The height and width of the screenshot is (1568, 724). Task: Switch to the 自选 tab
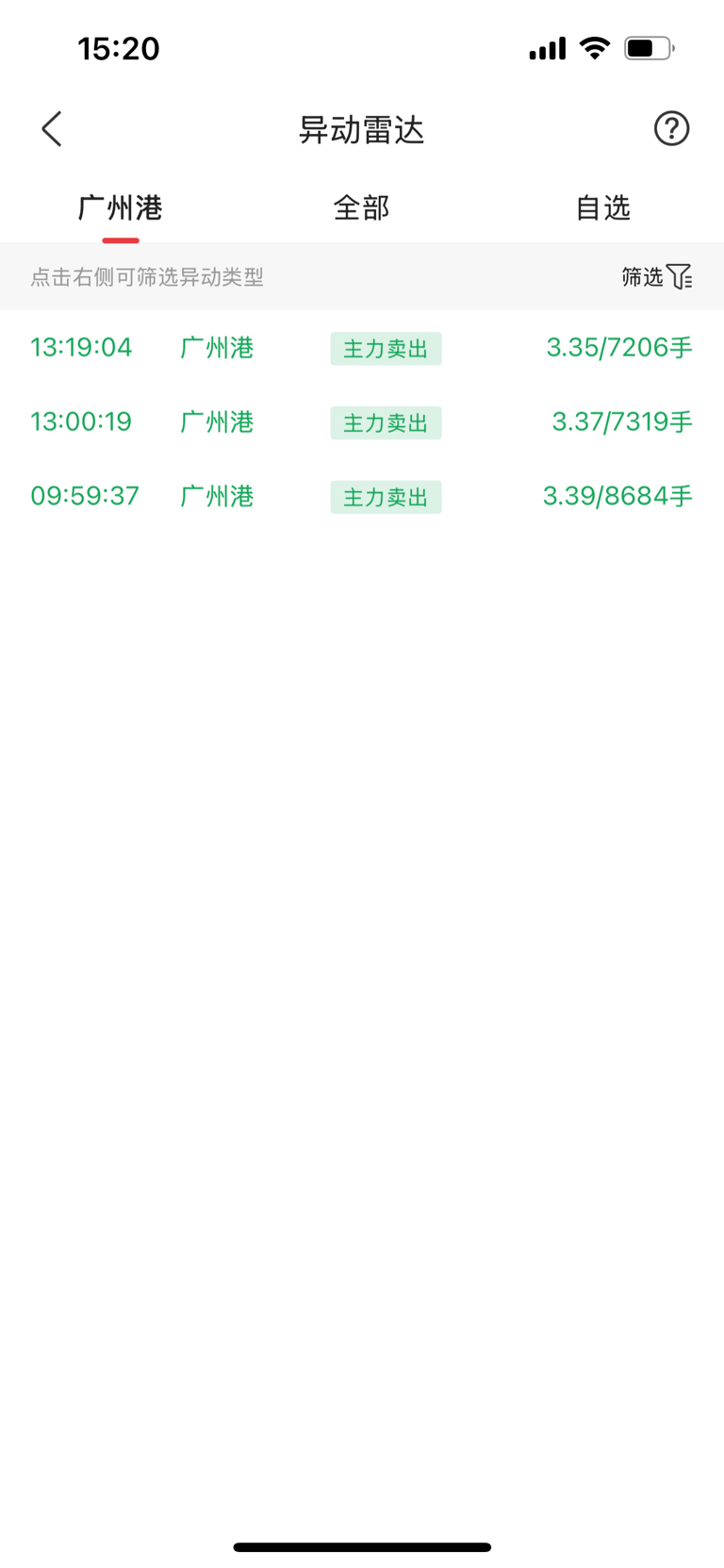602,207
